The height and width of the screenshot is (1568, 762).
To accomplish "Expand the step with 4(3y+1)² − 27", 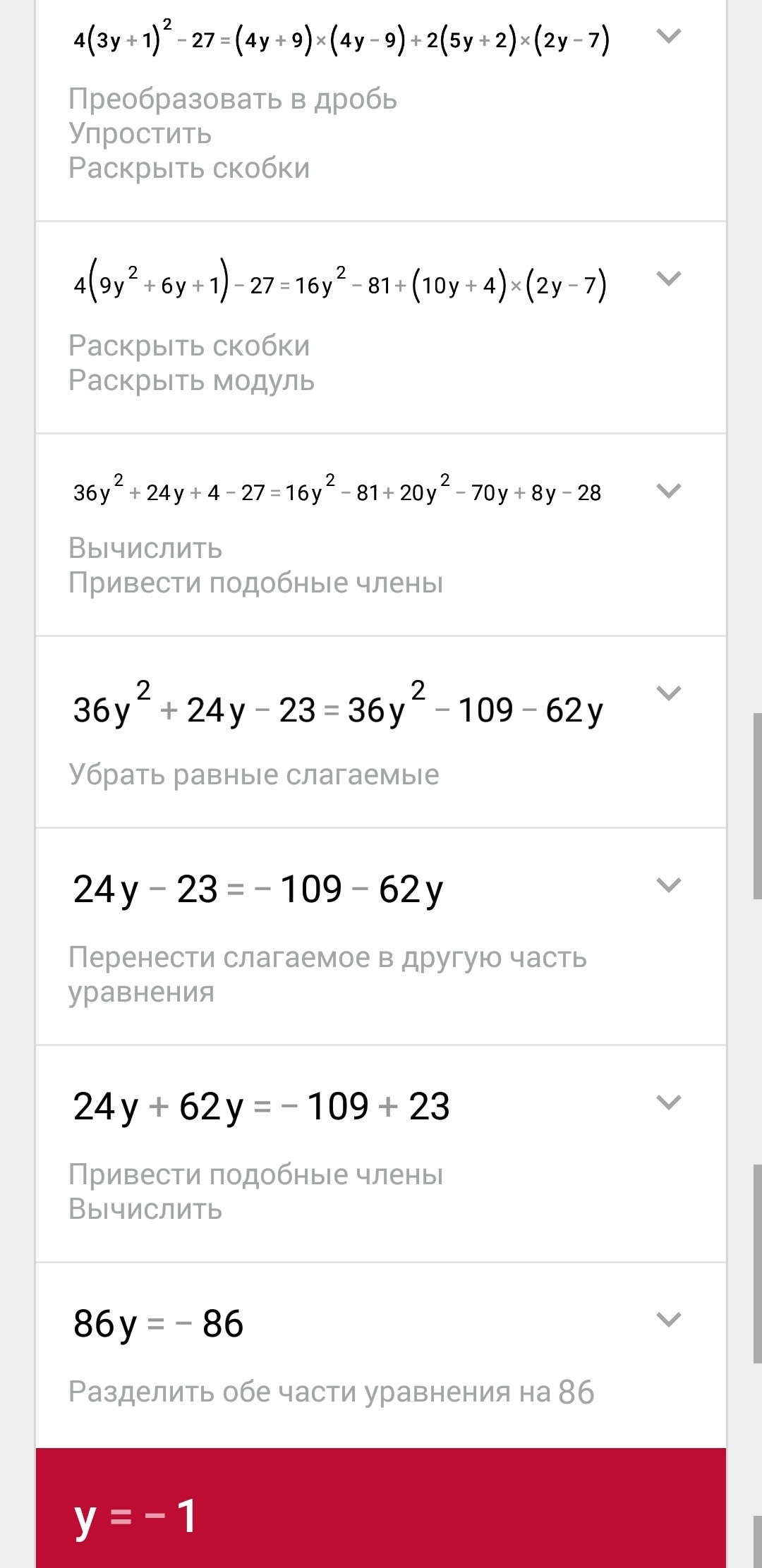I will click(x=668, y=35).
